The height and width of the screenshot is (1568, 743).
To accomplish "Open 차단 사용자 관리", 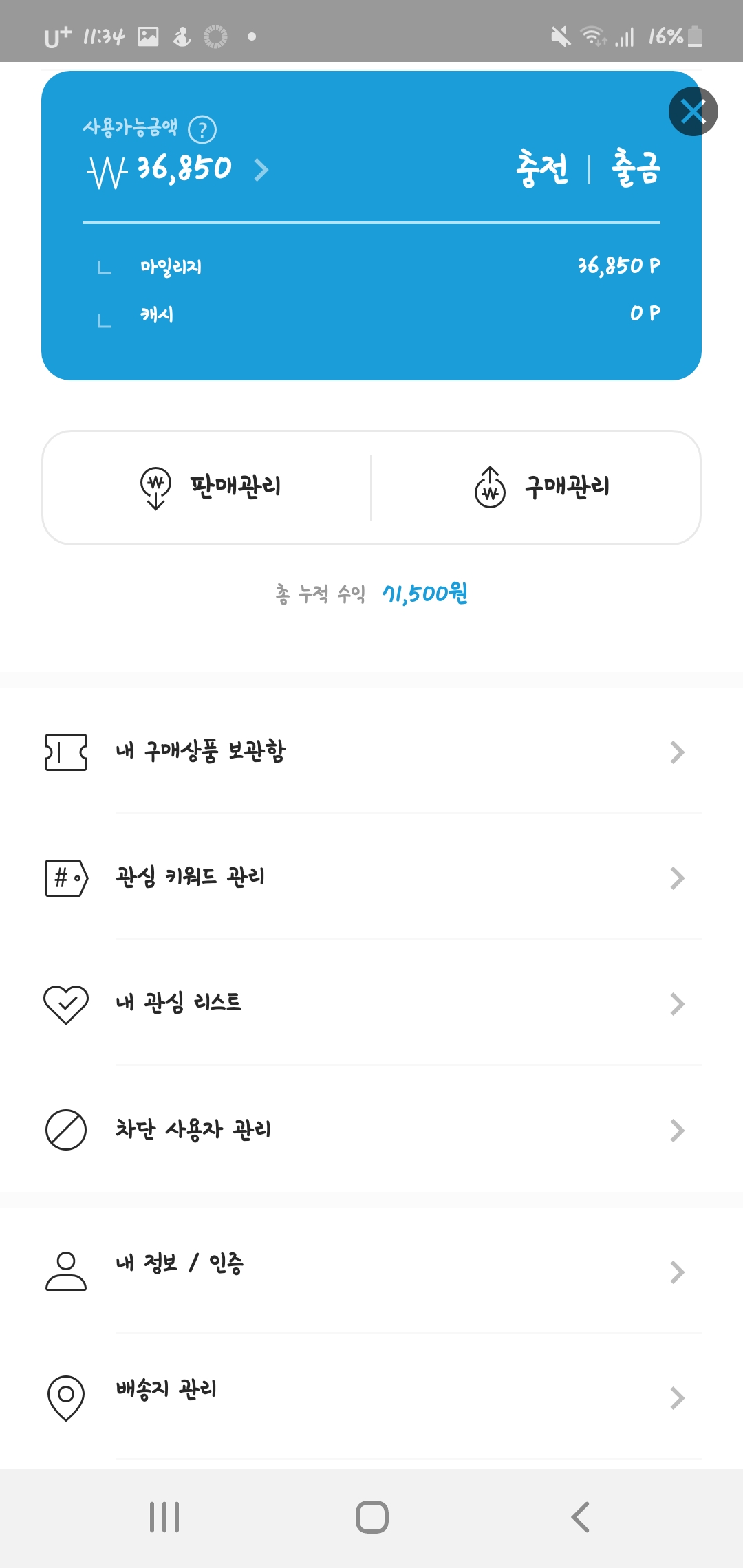I will 371,1129.
